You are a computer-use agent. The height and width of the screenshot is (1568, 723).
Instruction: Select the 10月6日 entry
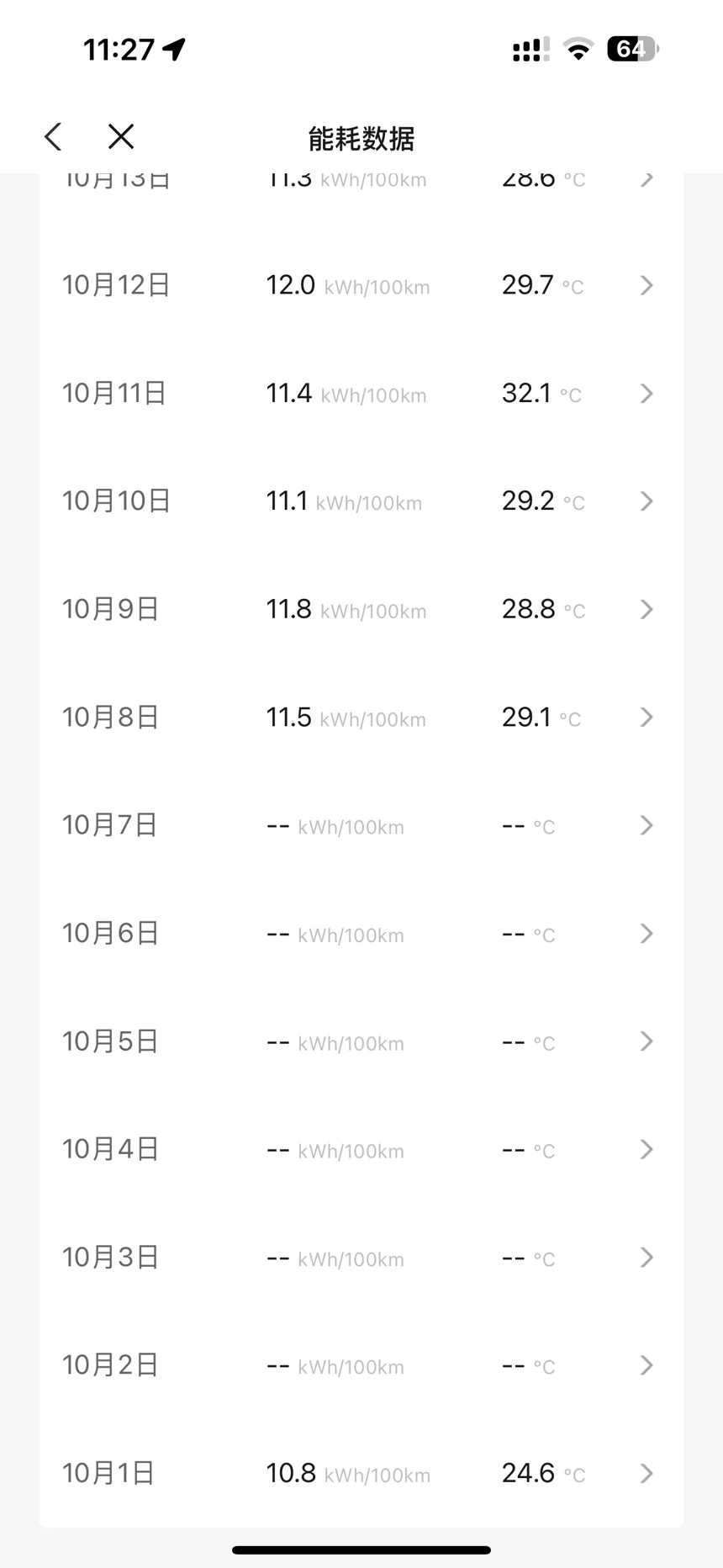click(x=361, y=933)
